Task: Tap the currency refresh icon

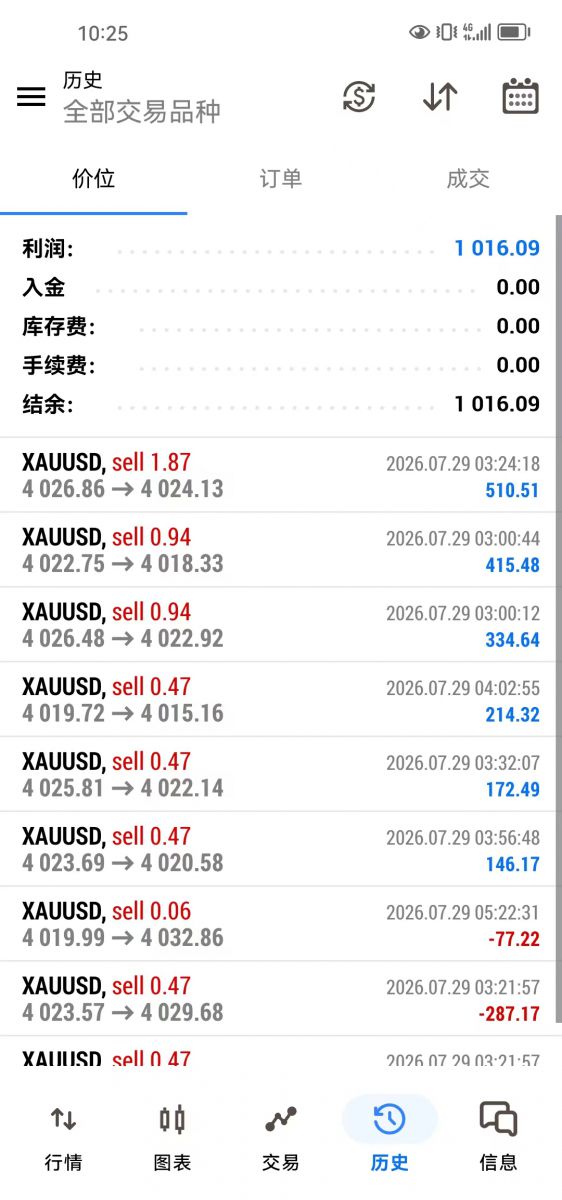Action: [359, 97]
